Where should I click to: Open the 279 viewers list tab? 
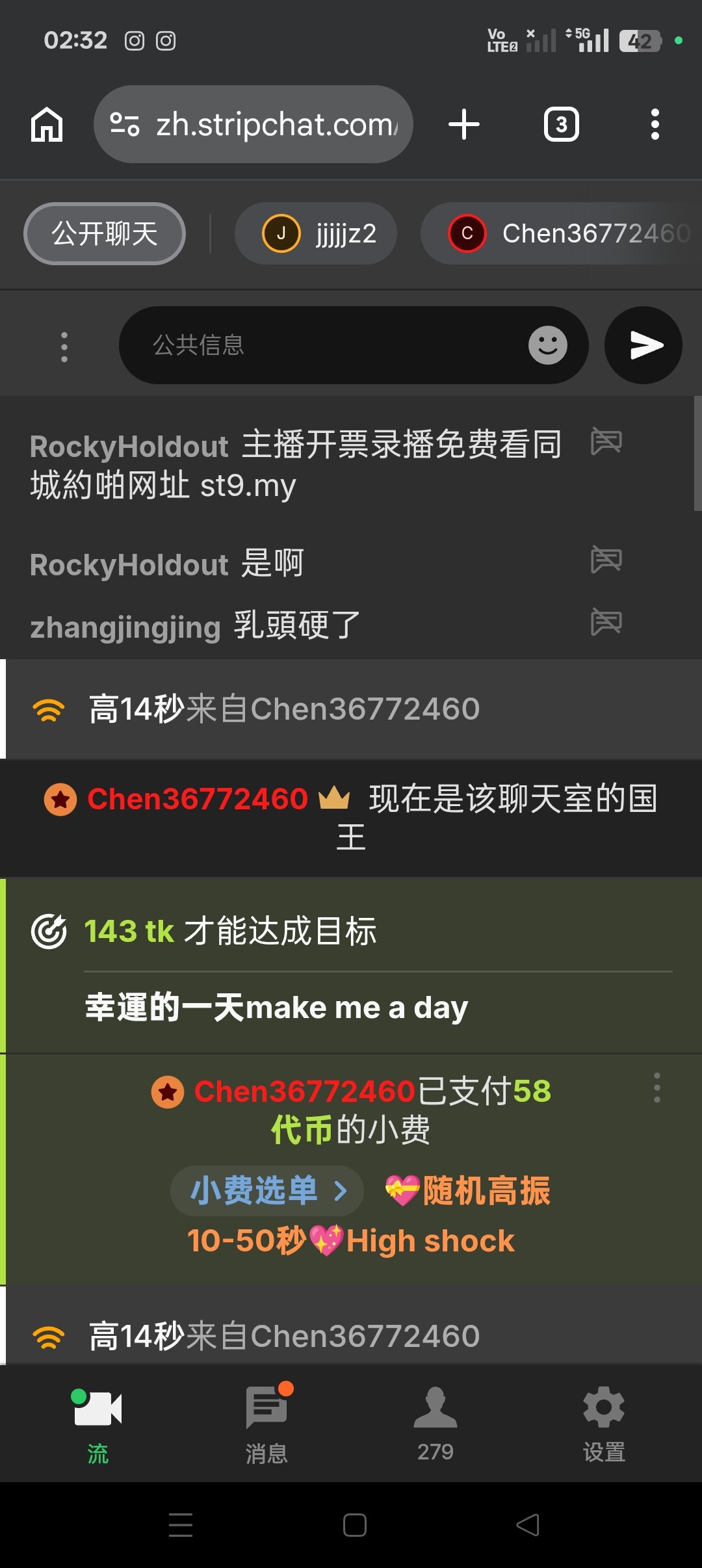click(435, 1424)
